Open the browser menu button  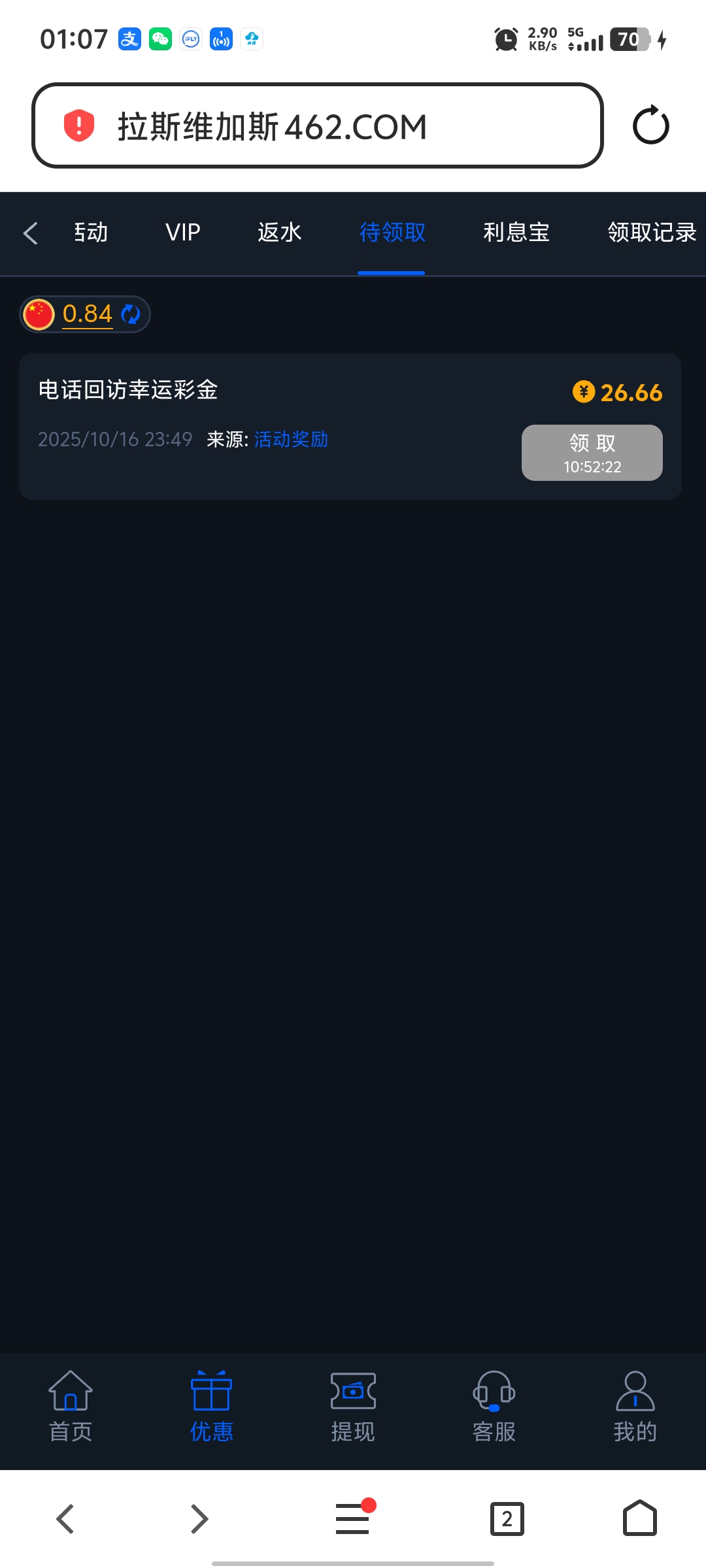(353, 1518)
